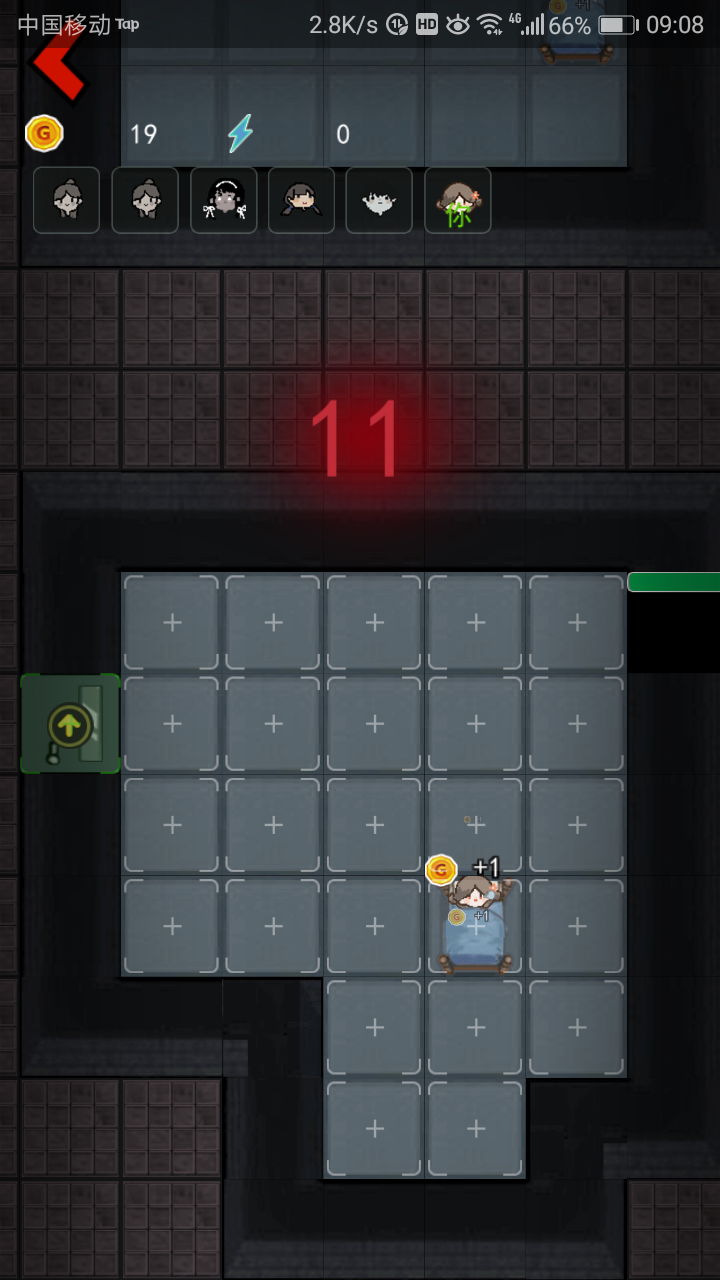This screenshot has height=1280, width=720.
Task: Select the character portrait marked with green 你
Action: pyautogui.click(x=457, y=200)
